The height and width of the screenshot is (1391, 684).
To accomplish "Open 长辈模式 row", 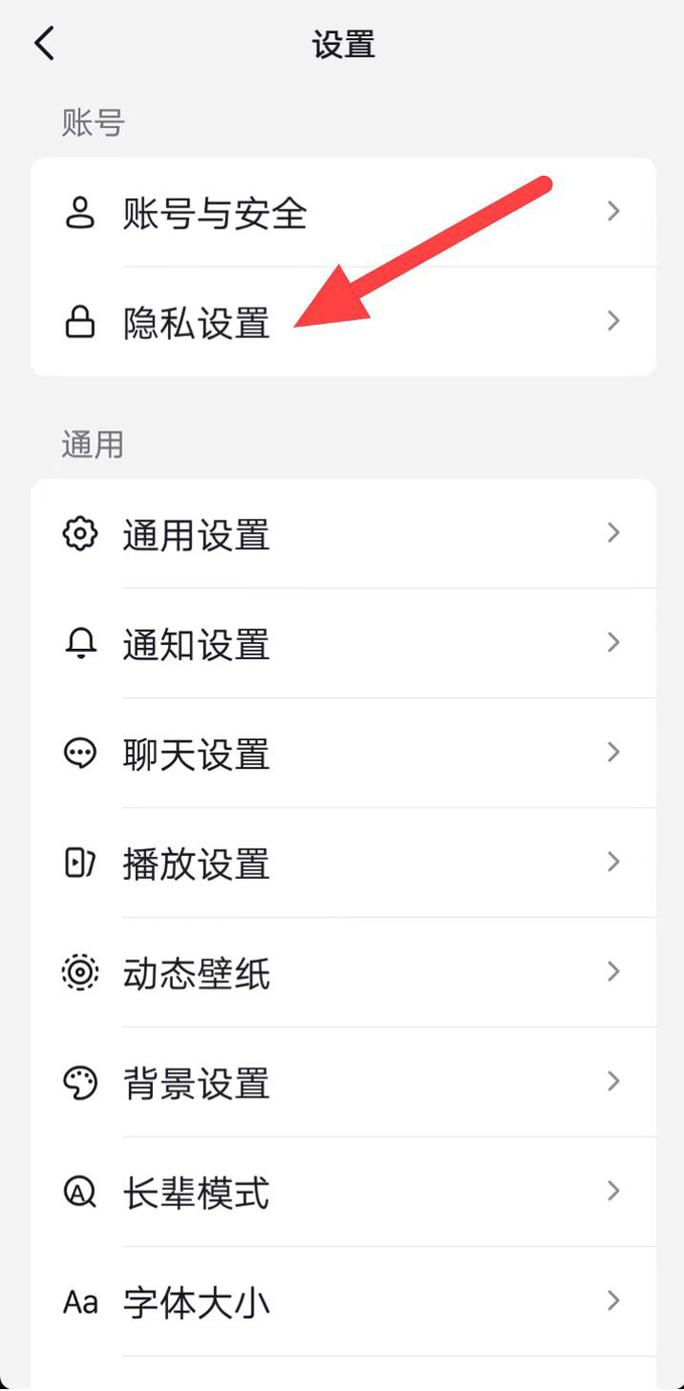I will (342, 1192).
